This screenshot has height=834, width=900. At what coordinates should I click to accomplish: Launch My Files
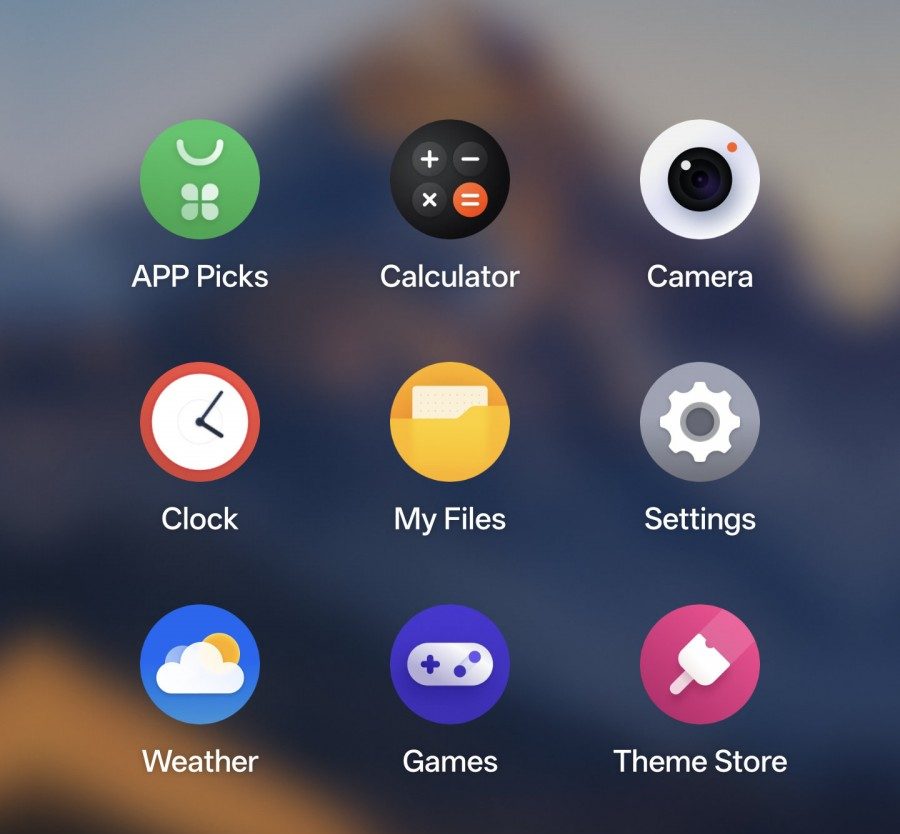point(450,422)
